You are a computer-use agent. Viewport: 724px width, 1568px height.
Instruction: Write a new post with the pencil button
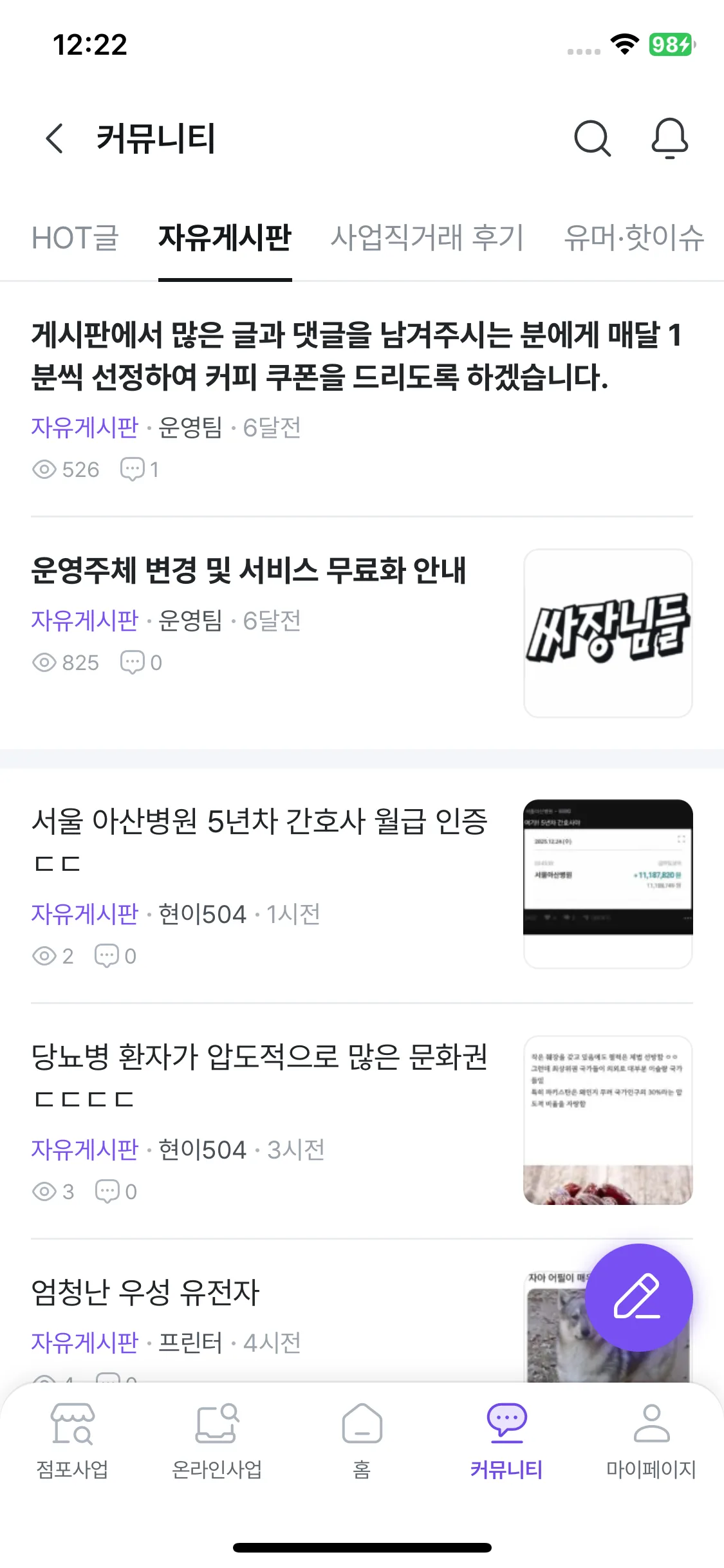(x=638, y=1298)
